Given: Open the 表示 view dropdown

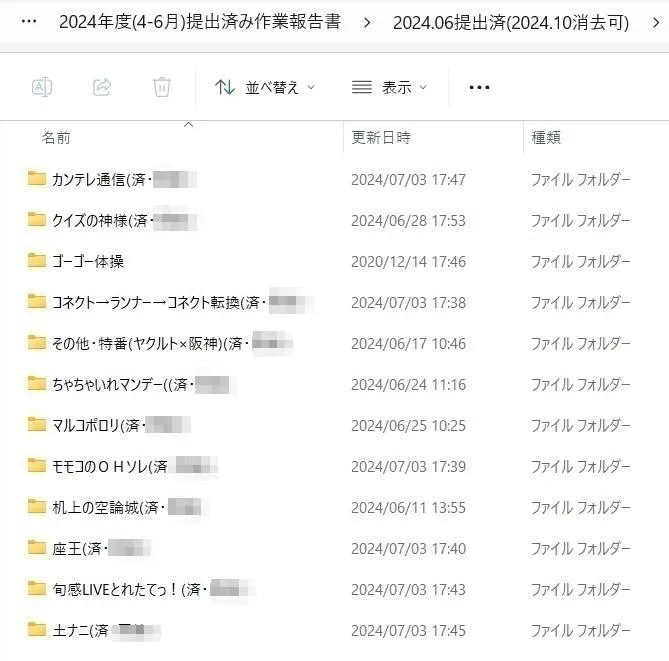Looking at the screenshot, I should pyautogui.click(x=389, y=88).
